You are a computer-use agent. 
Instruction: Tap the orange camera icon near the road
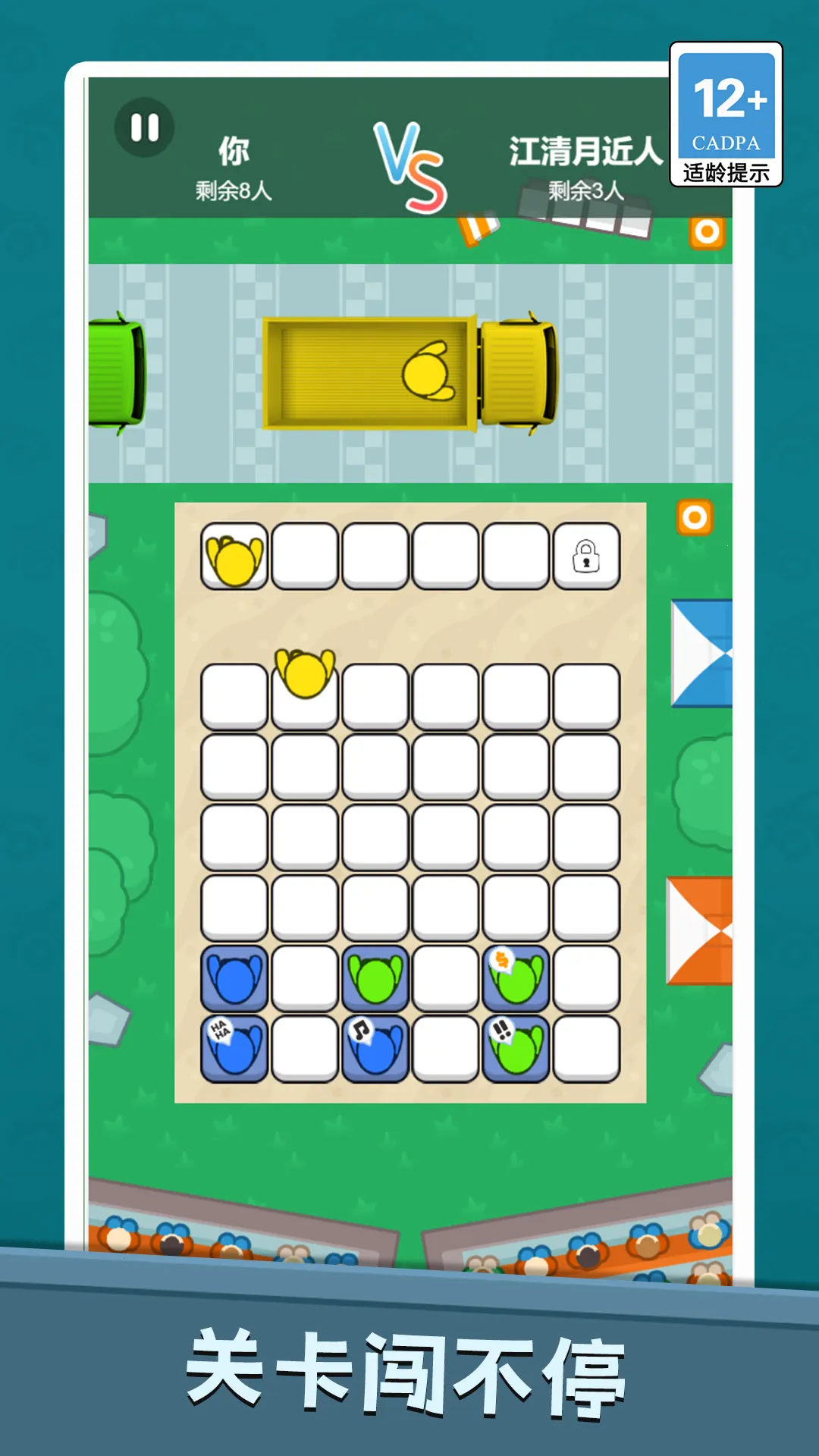click(705, 231)
